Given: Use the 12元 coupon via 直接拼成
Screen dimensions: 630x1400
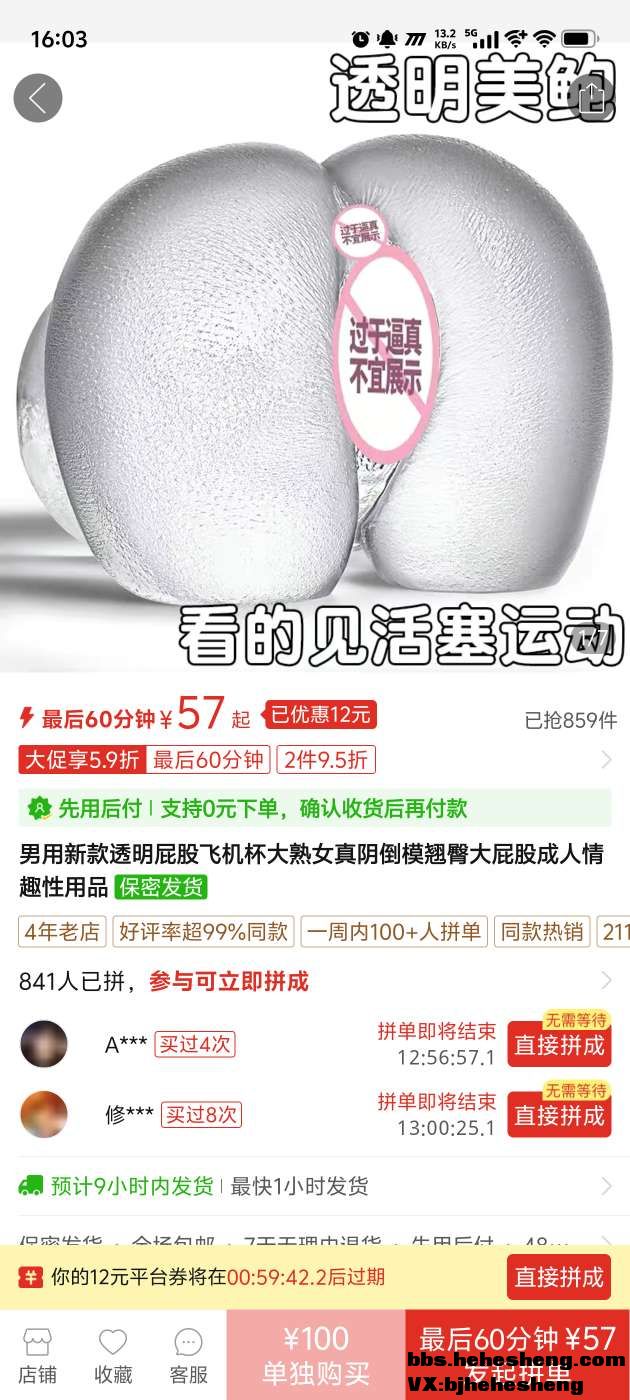Looking at the screenshot, I should tap(559, 1277).
